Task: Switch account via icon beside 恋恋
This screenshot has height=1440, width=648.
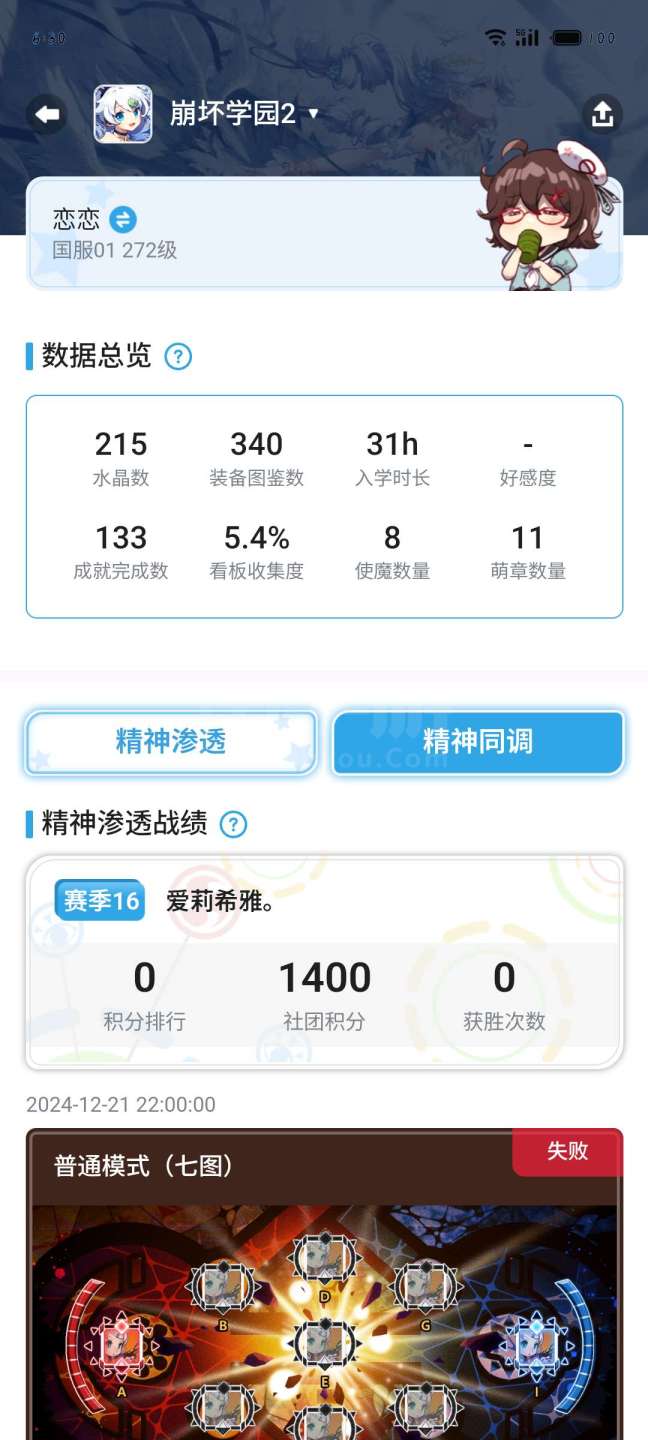Action: pyautogui.click(x=123, y=219)
